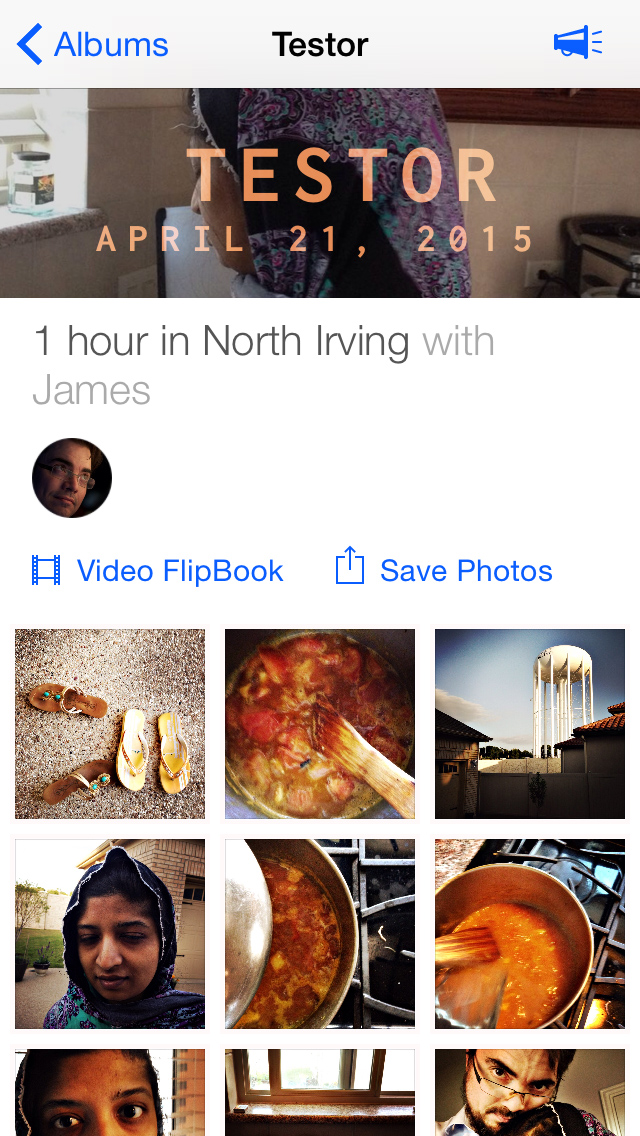
Task: View the water tower photo
Action: [x=530, y=724]
